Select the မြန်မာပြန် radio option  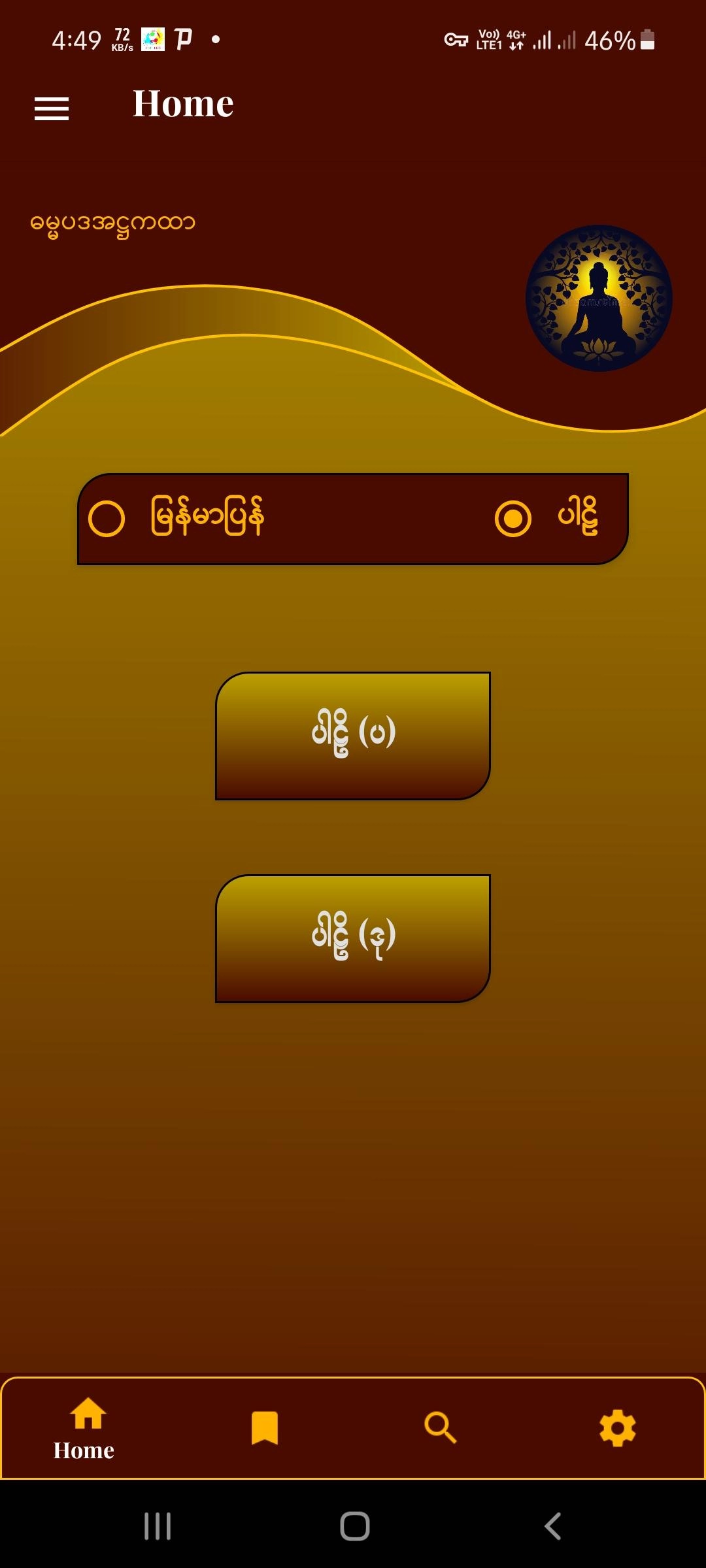(x=107, y=519)
